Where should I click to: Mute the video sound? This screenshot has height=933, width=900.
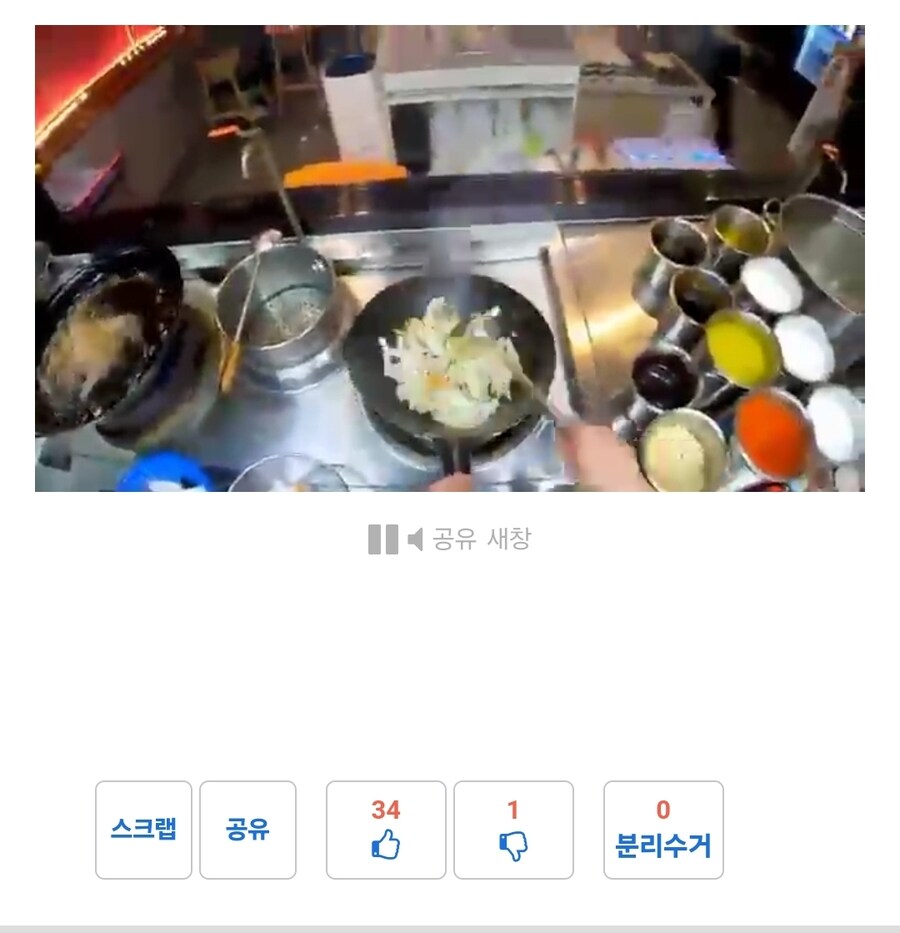point(415,540)
